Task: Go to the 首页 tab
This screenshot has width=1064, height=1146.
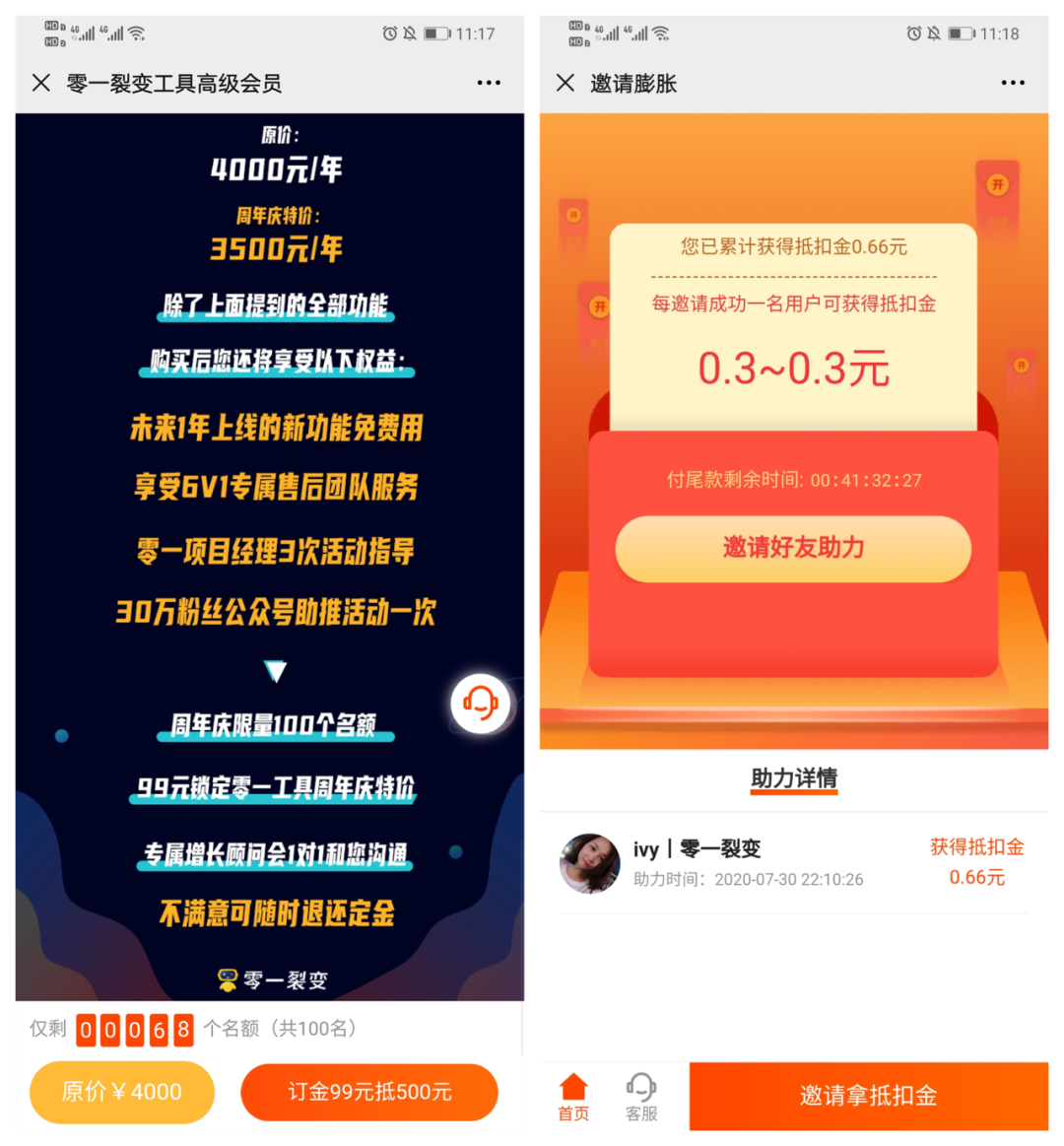Action: click(x=573, y=1098)
